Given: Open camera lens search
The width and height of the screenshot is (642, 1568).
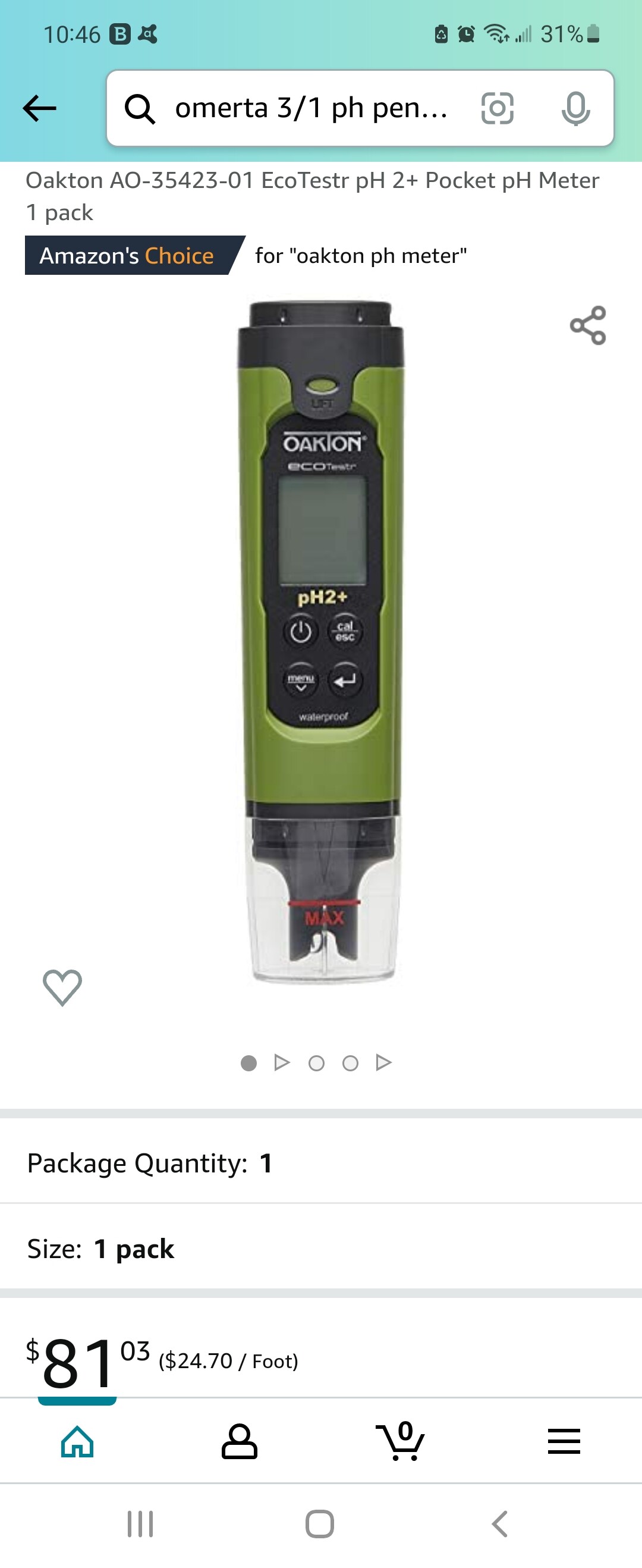Looking at the screenshot, I should point(497,109).
